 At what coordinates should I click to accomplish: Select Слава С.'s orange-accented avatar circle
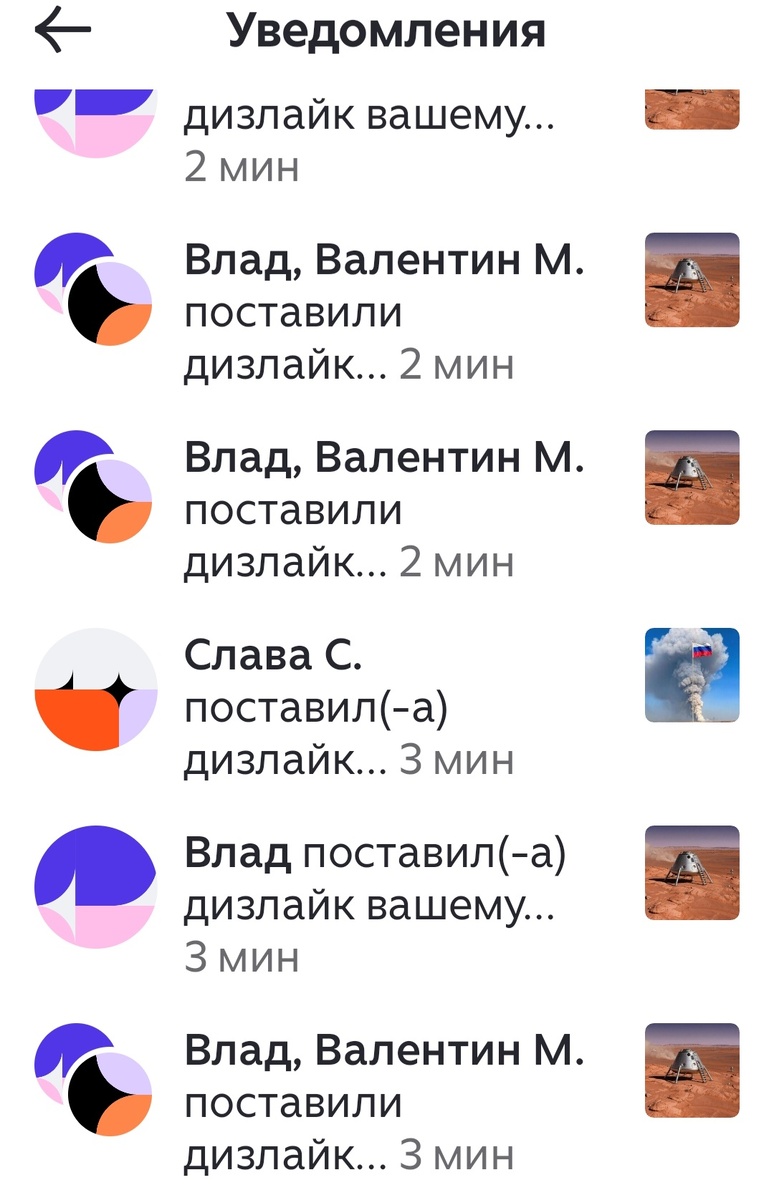(94, 687)
